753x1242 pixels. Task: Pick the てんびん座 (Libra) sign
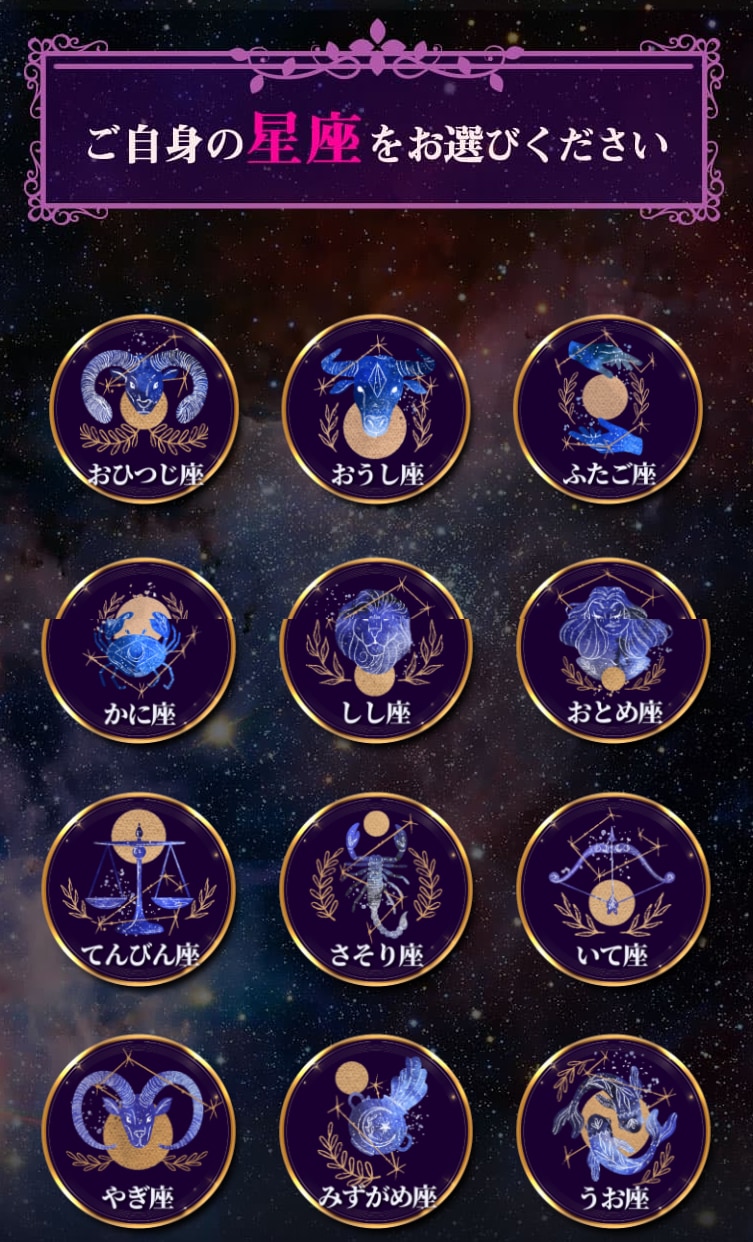(x=139, y=889)
